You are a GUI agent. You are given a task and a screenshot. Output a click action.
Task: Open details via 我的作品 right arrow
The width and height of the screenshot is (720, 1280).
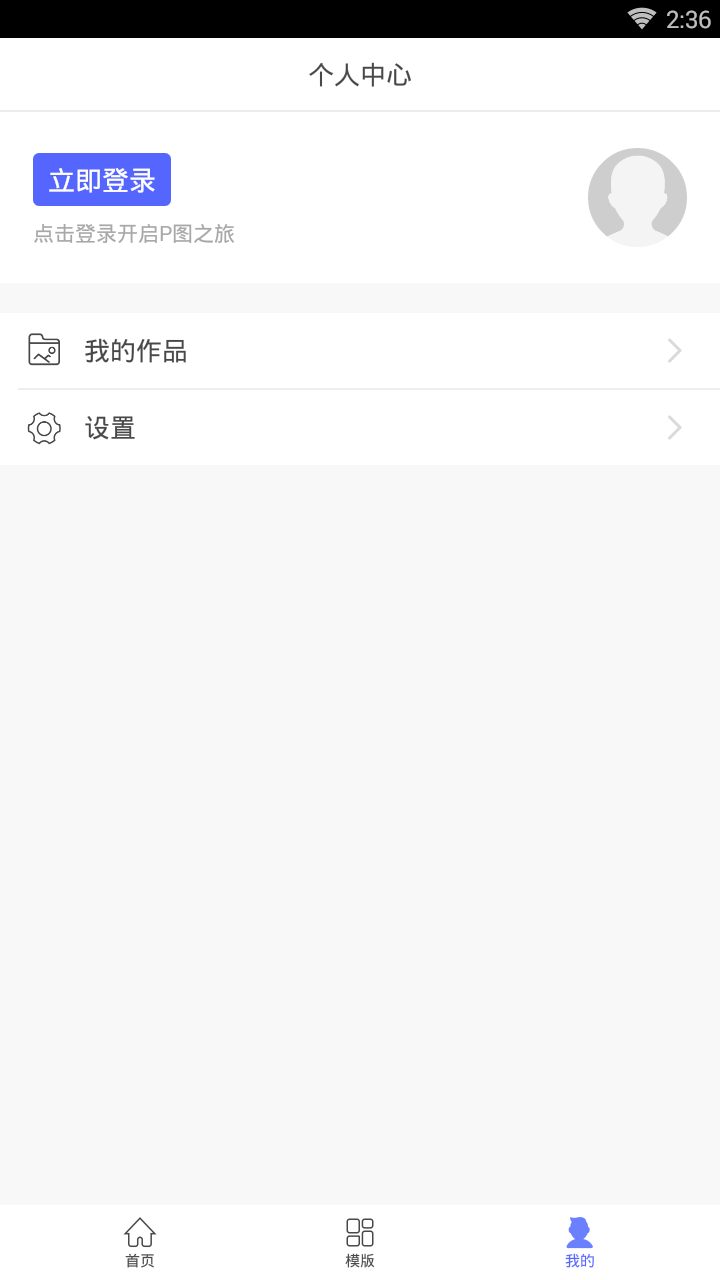[675, 350]
